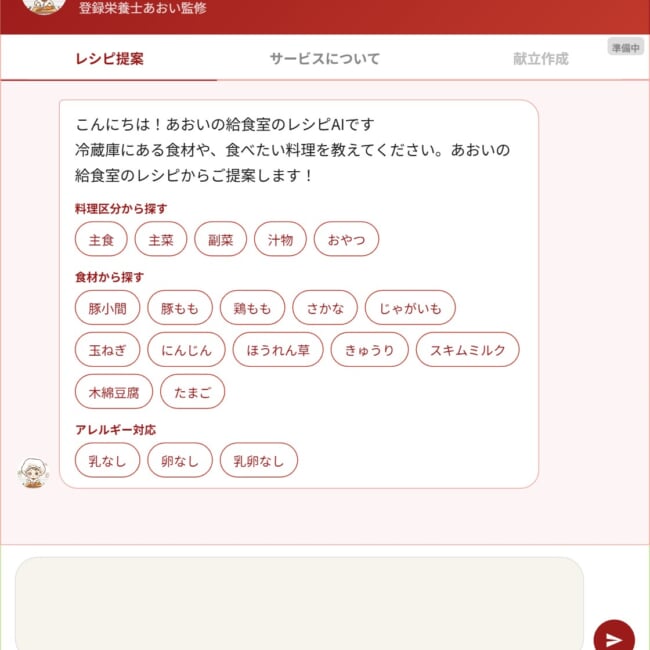Pick the おやつ chip

[346, 240]
